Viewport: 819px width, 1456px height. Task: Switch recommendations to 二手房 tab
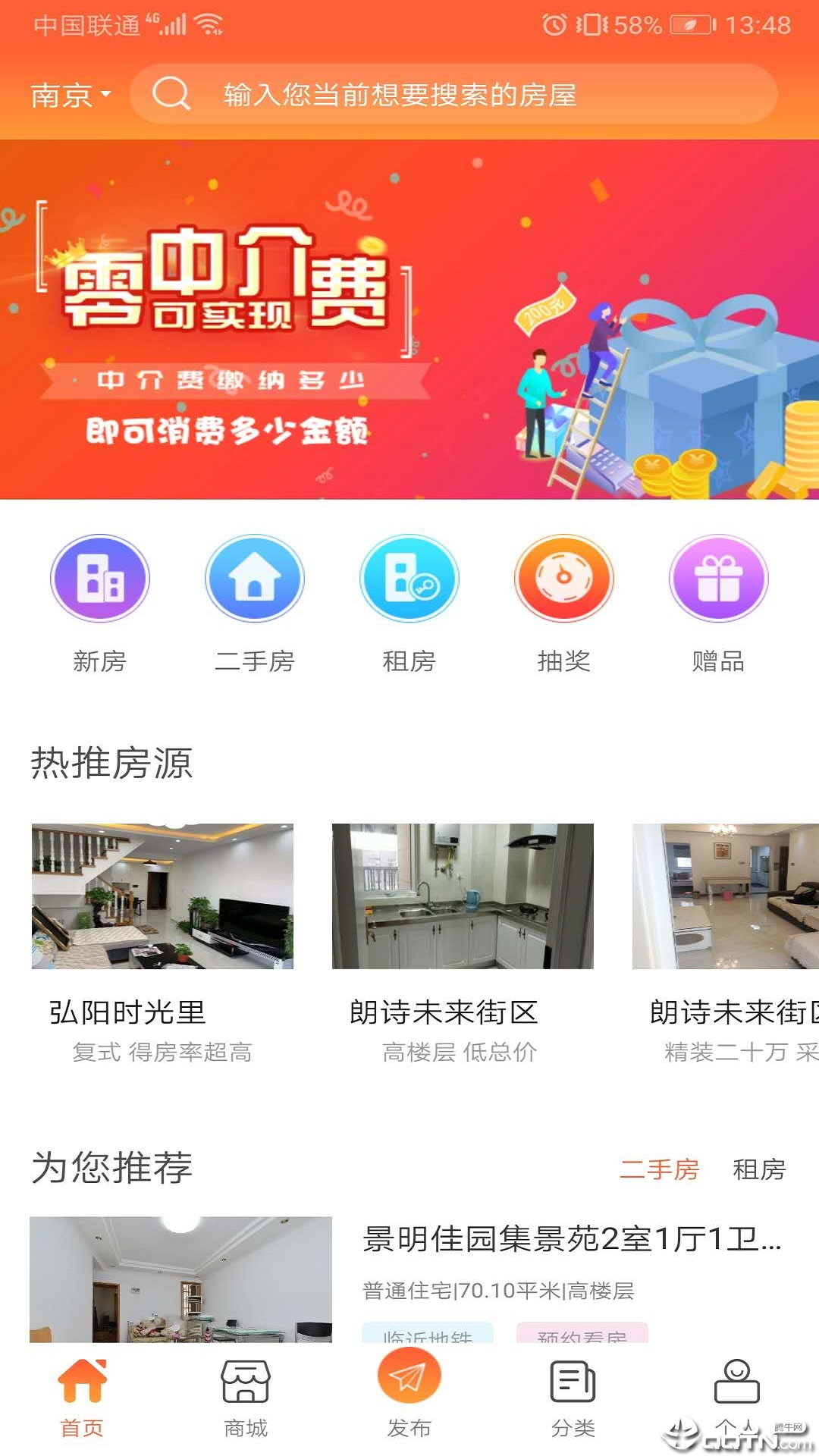click(x=659, y=1169)
